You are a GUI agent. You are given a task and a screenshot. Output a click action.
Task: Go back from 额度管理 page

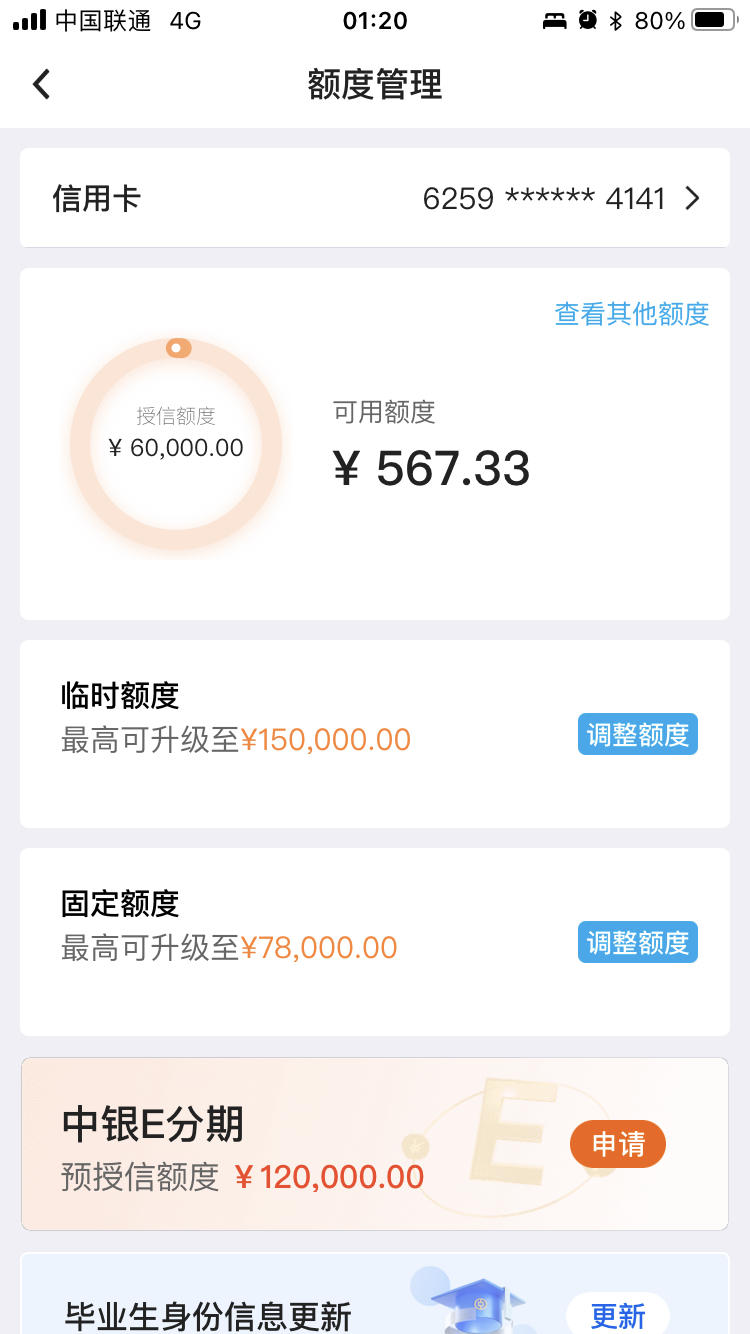[41, 84]
